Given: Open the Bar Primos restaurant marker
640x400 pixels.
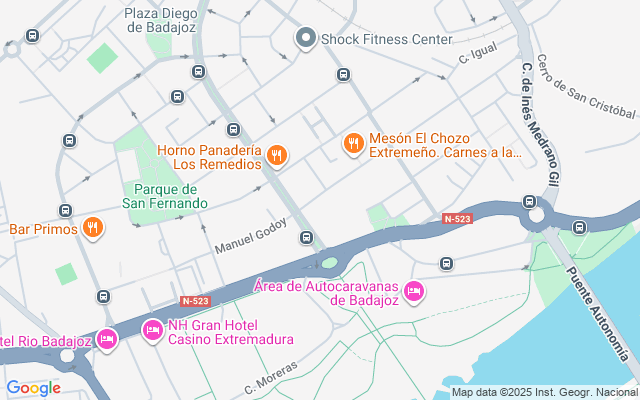Looking at the screenshot, I should coord(93,228).
